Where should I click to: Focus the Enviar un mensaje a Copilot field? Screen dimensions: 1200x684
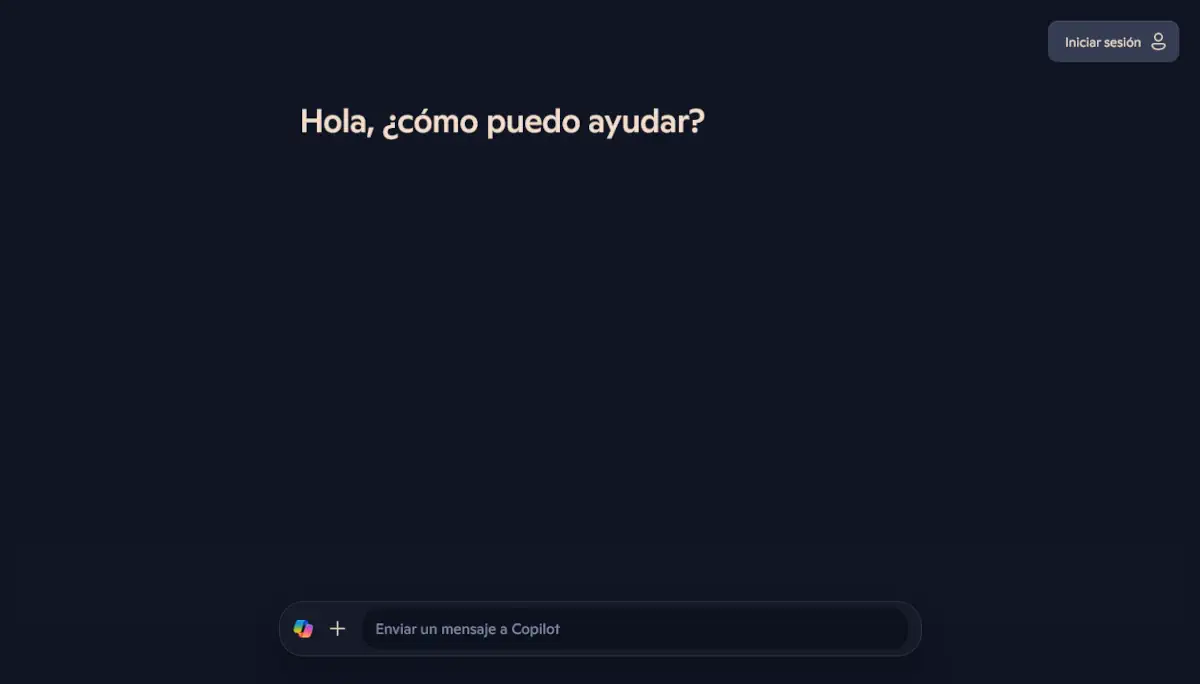[x=634, y=629]
